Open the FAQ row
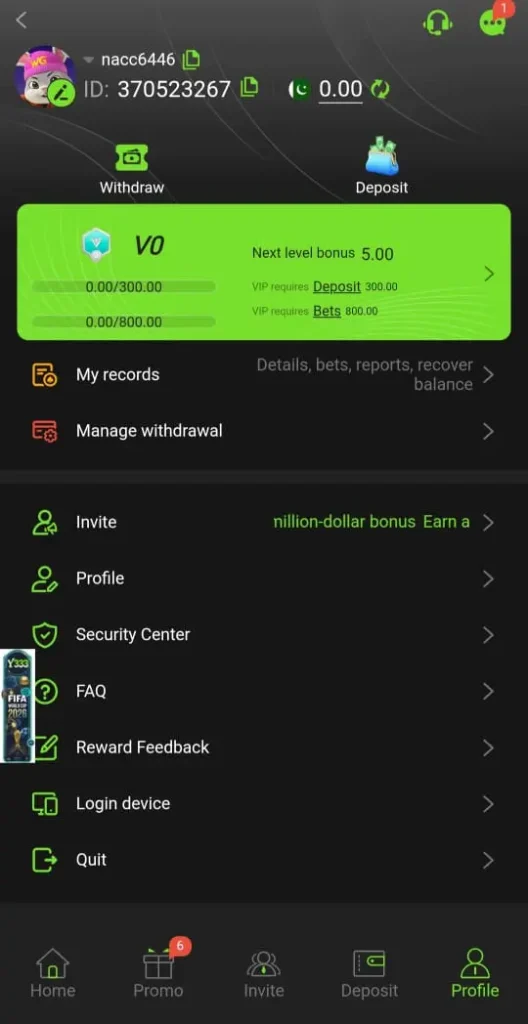This screenshot has width=528, height=1024. click(263, 691)
